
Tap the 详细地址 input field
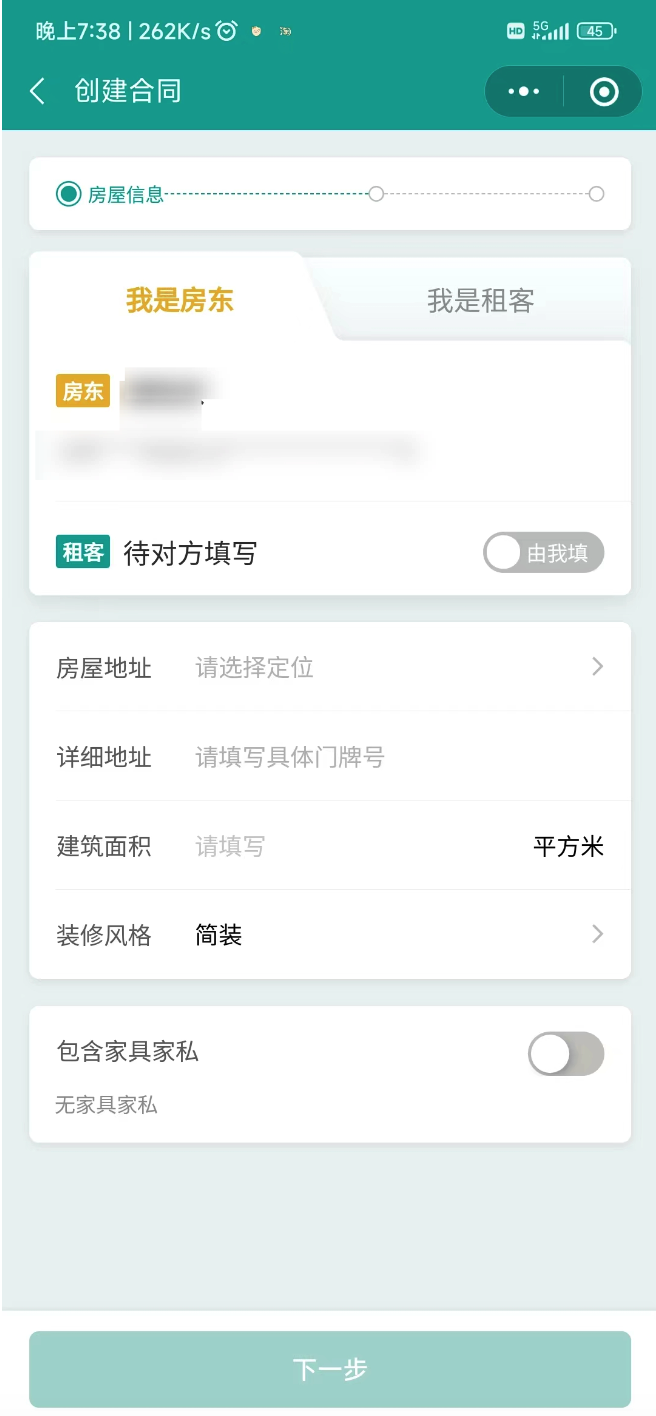coord(400,757)
